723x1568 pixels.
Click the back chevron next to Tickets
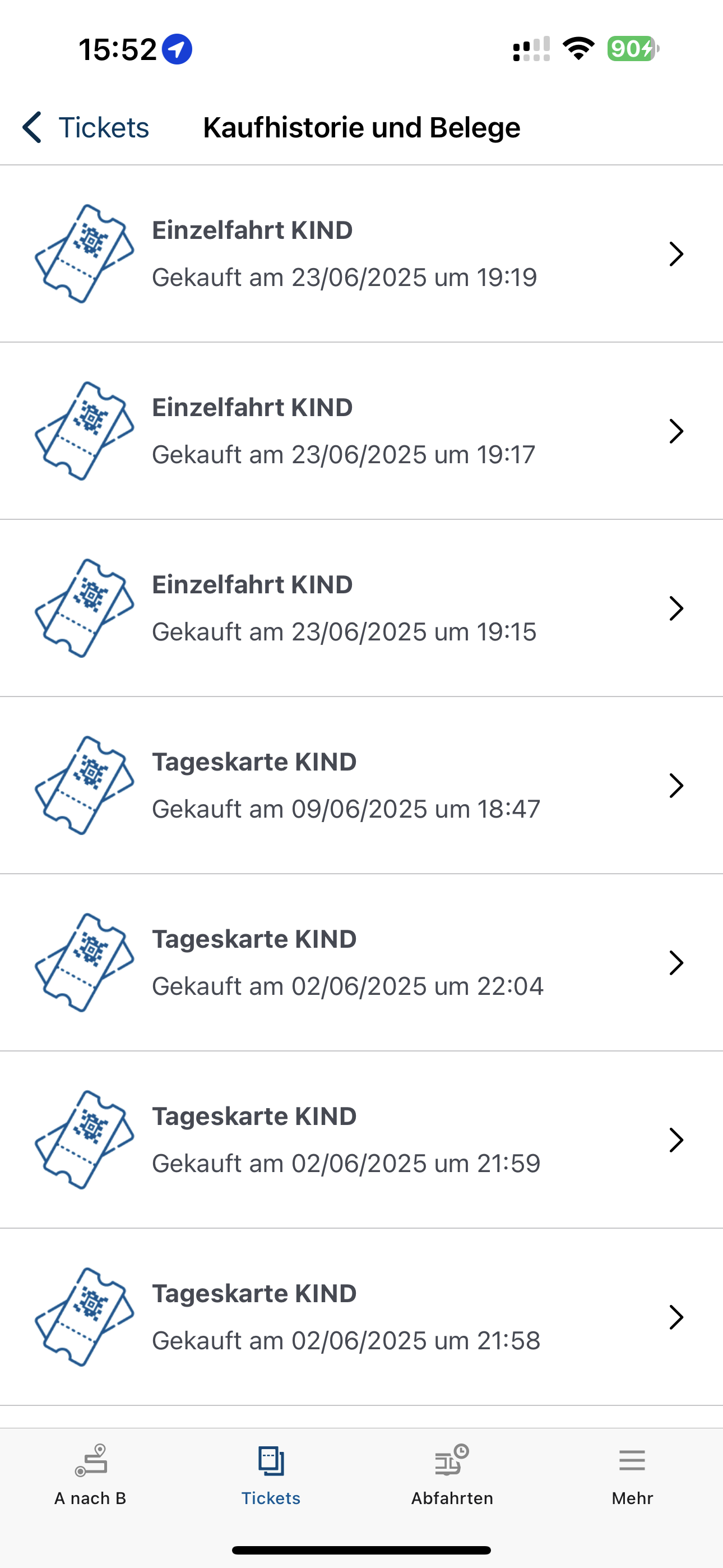click(x=31, y=127)
